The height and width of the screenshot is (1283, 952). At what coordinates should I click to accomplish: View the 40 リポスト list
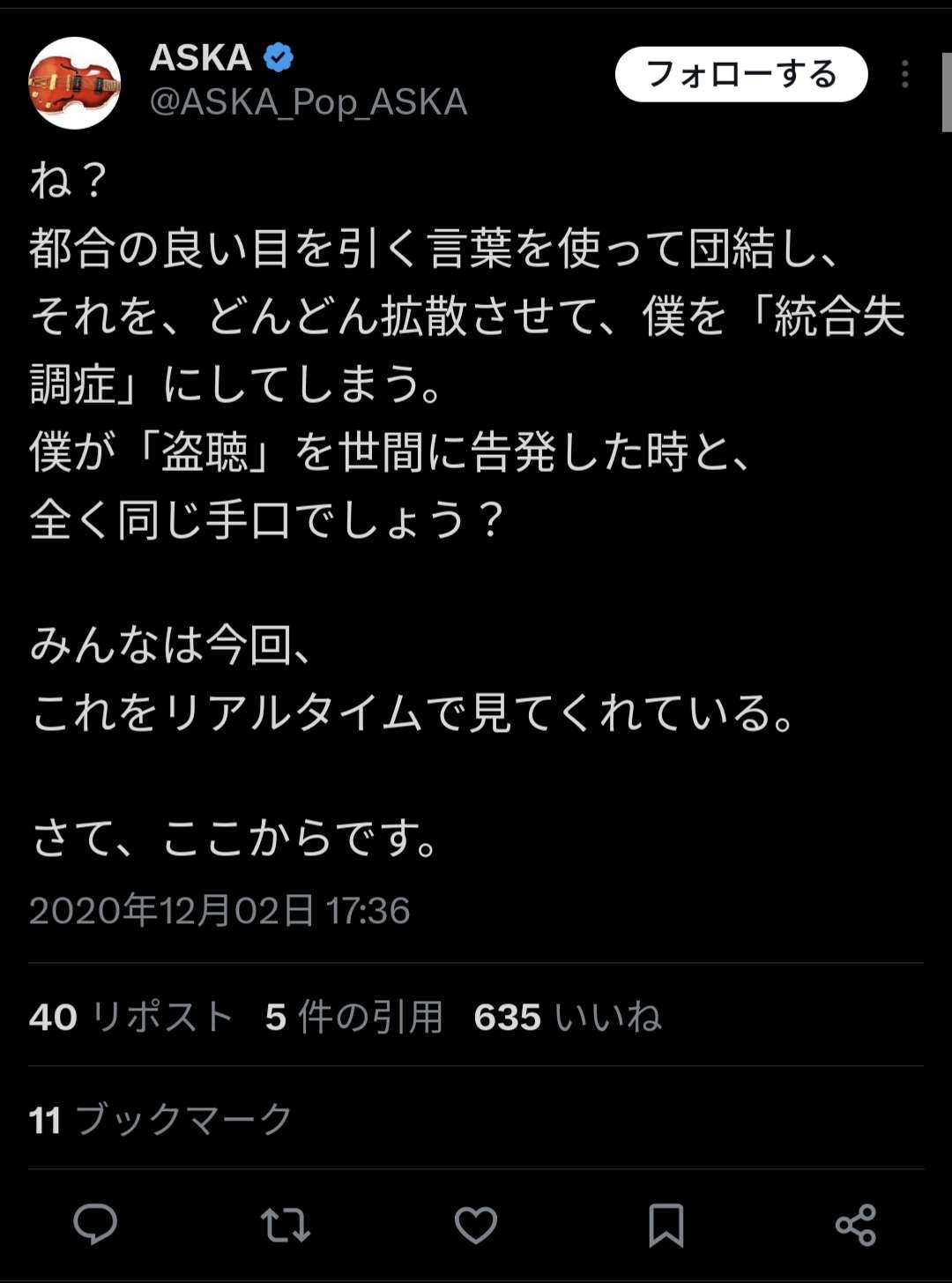[130, 1017]
